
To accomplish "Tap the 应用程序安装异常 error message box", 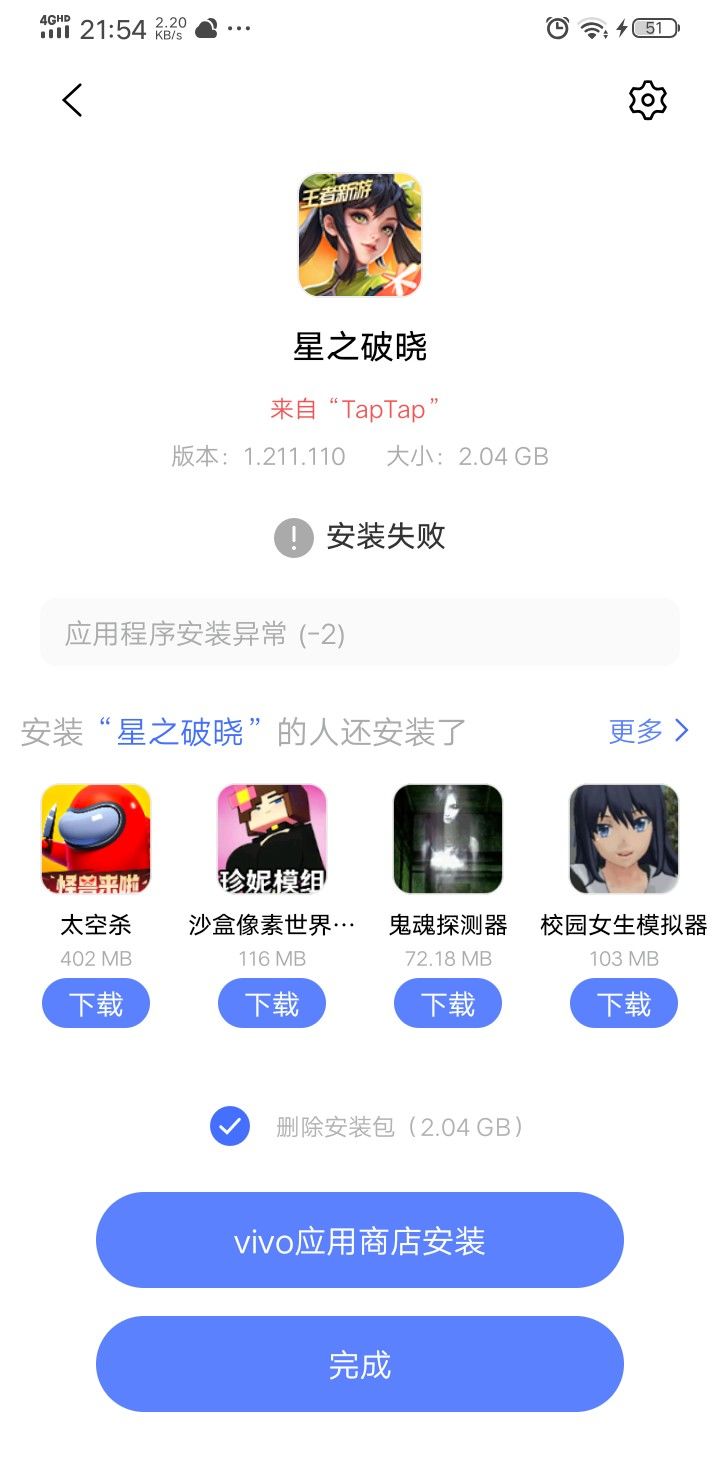I will point(359,632).
